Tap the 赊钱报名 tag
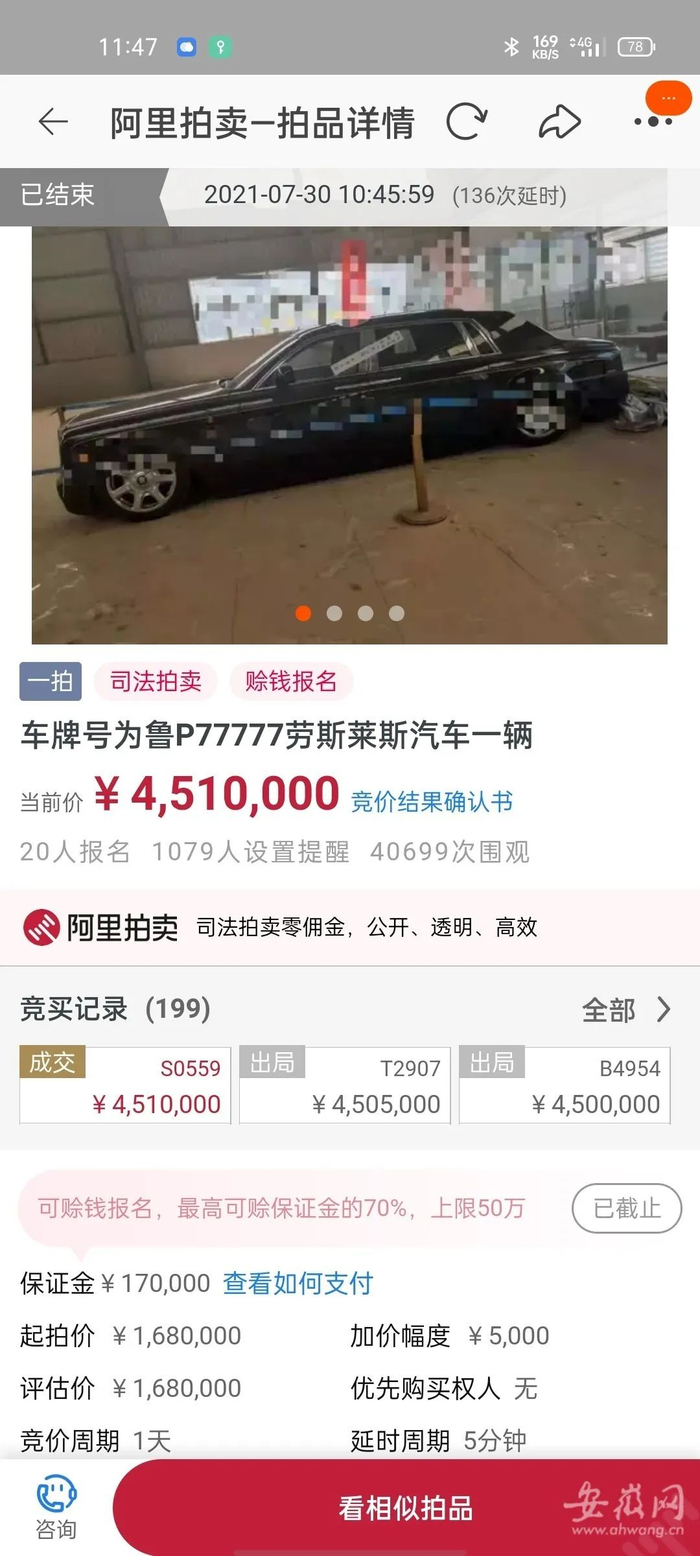This screenshot has width=700, height=1556. coord(291,682)
